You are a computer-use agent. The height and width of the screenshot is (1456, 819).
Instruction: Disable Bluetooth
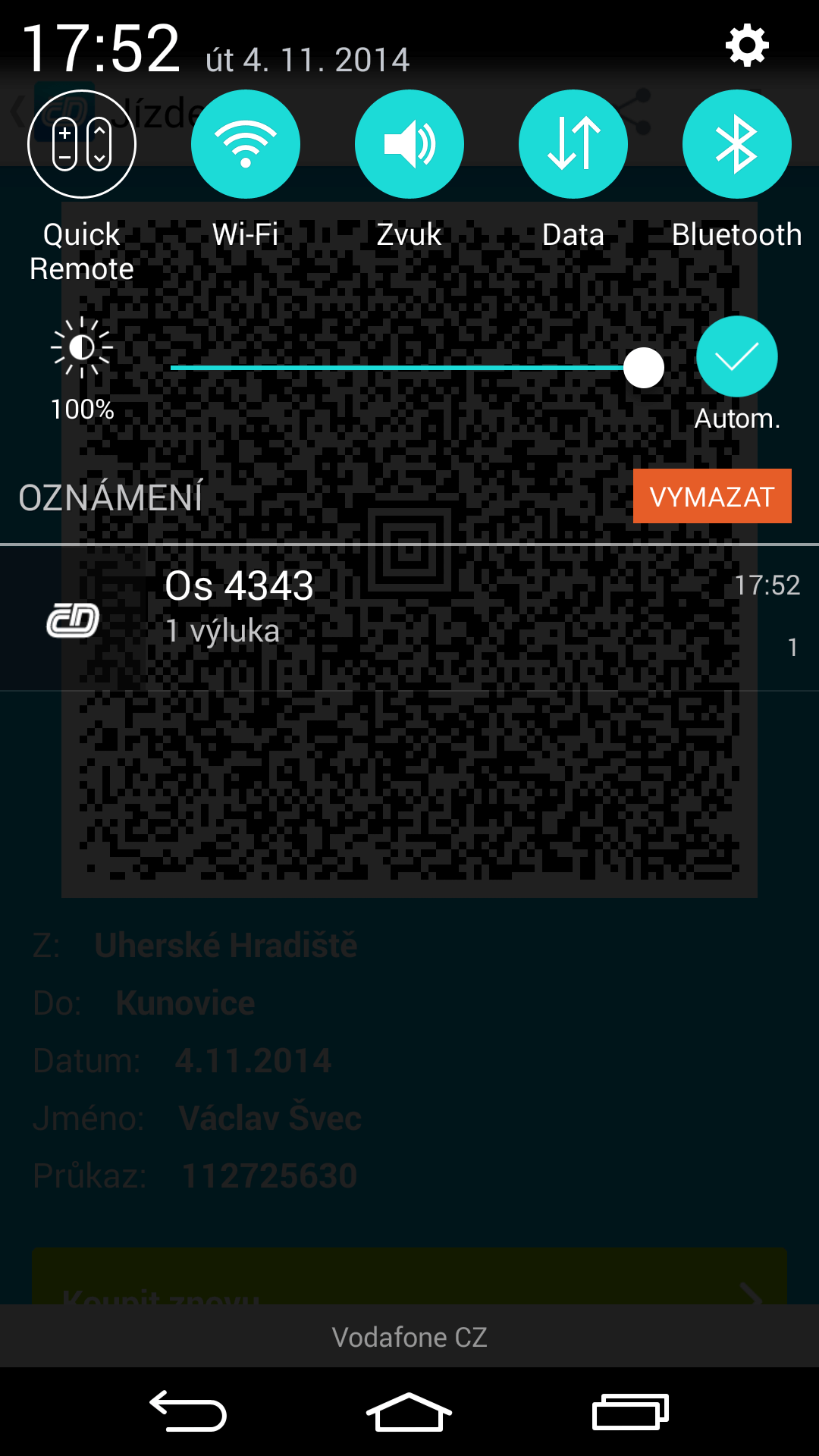(737, 144)
